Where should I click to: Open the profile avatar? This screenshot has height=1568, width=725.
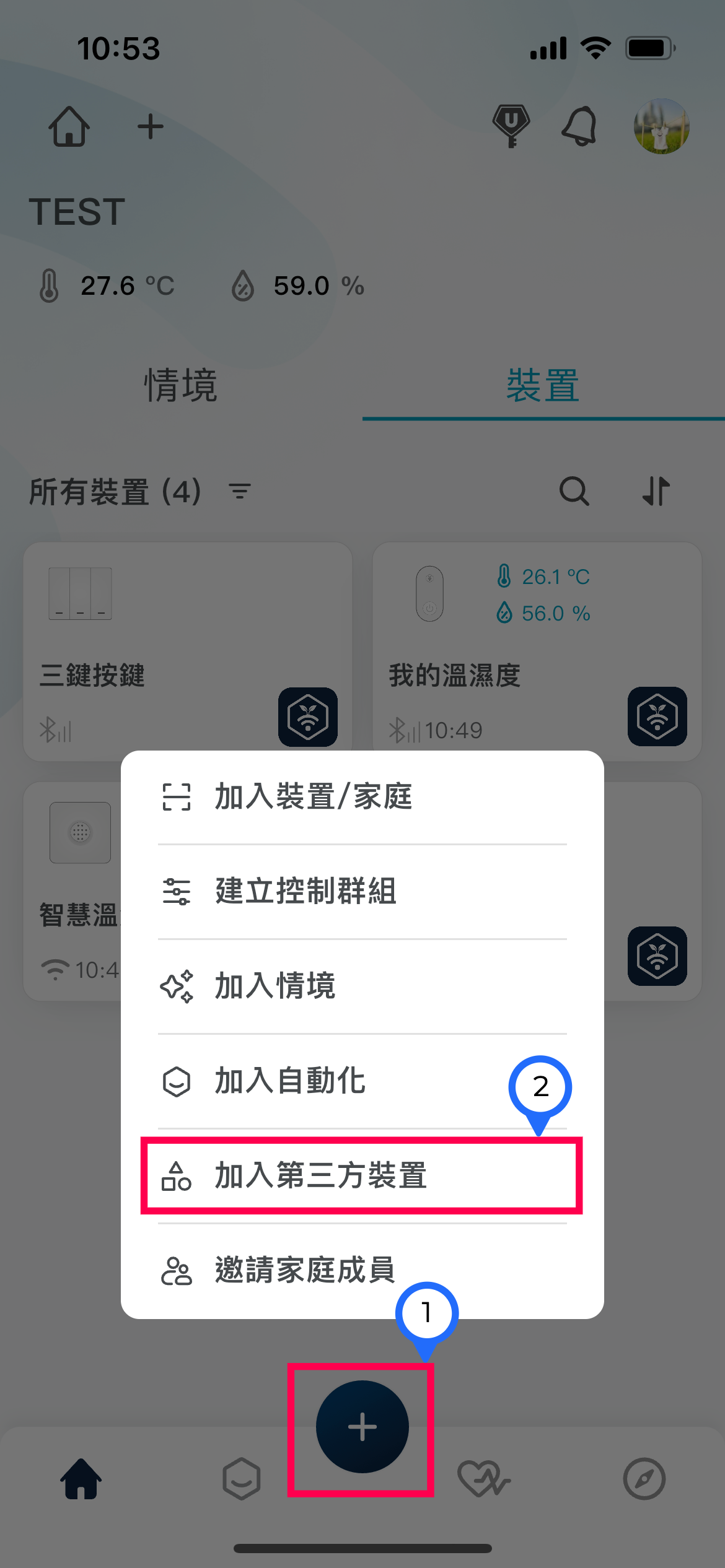pyautogui.click(x=661, y=126)
